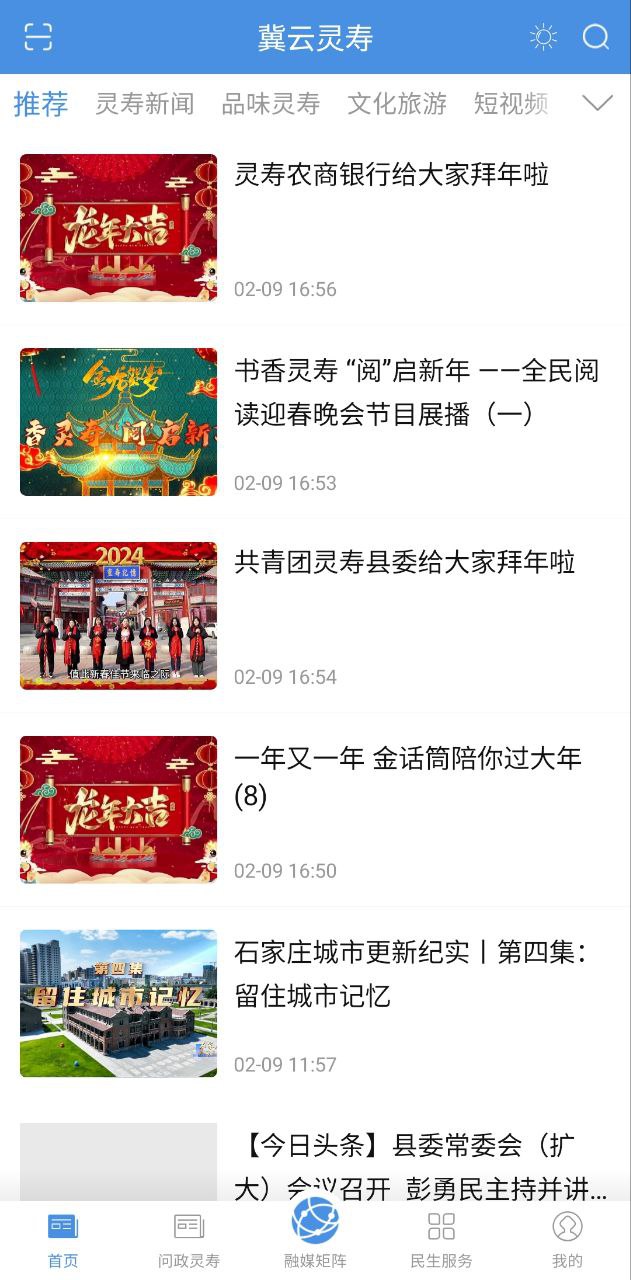The height and width of the screenshot is (1280, 631).
Task: Open the 【今日头条】县委常委会 article
Action: tap(420, 1165)
